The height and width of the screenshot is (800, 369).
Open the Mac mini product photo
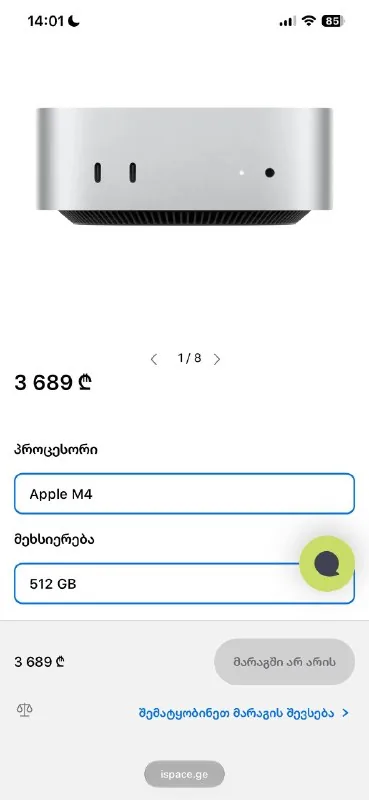pyautogui.click(x=184, y=166)
